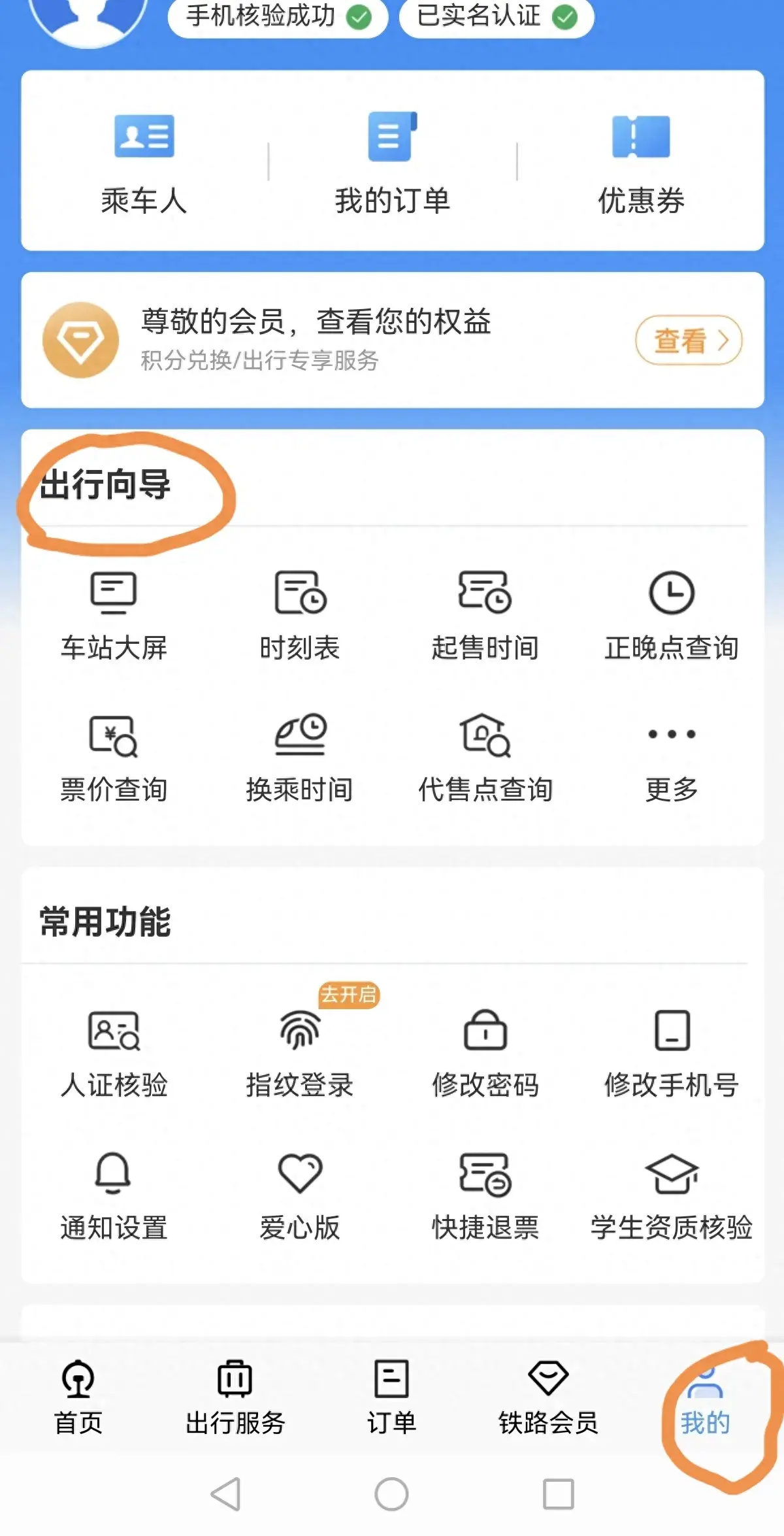The height and width of the screenshot is (1536, 784).
Task: Start 人证核验 identity verification
Action: [x=114, y=1054]
